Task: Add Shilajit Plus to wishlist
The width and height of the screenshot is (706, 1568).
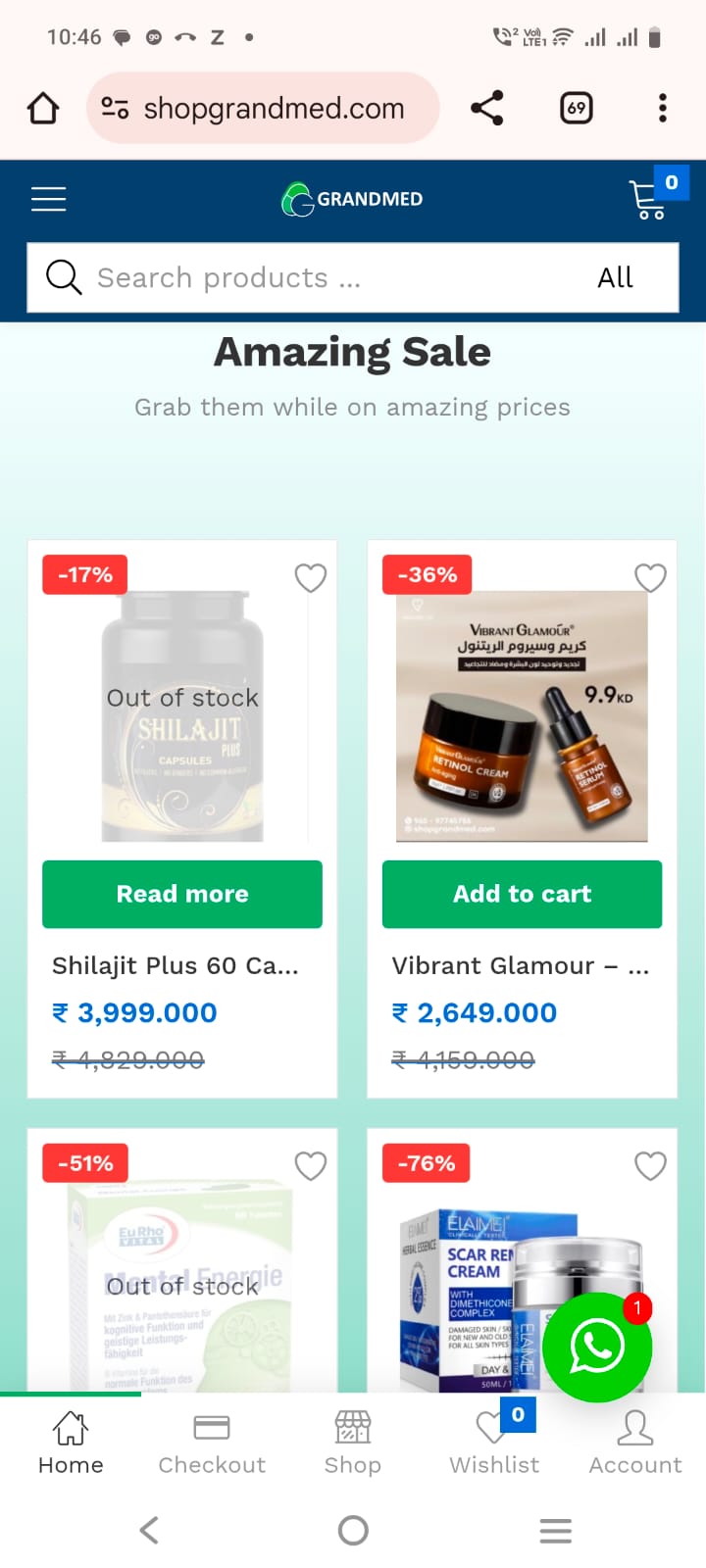Action: 311,578
